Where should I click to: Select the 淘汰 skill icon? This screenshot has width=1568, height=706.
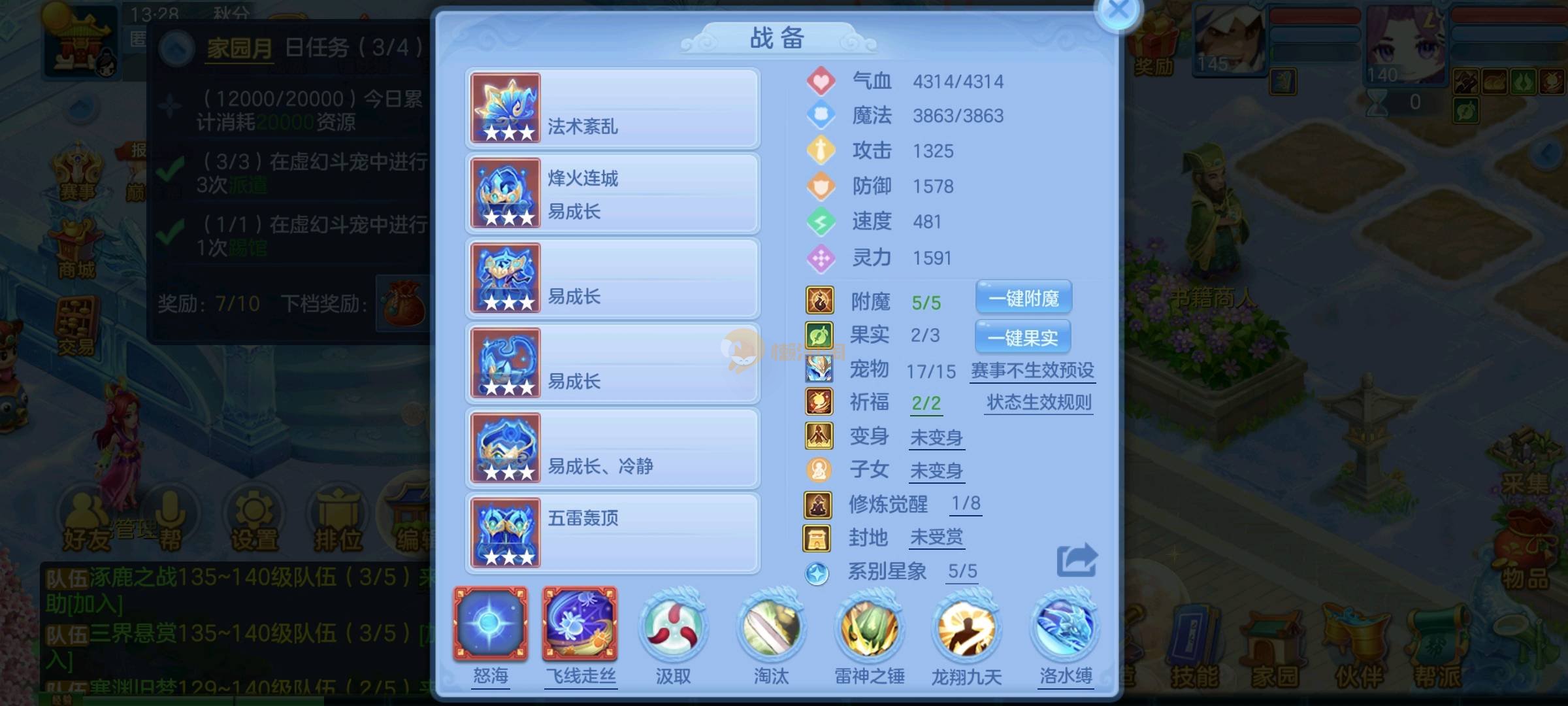771,628
